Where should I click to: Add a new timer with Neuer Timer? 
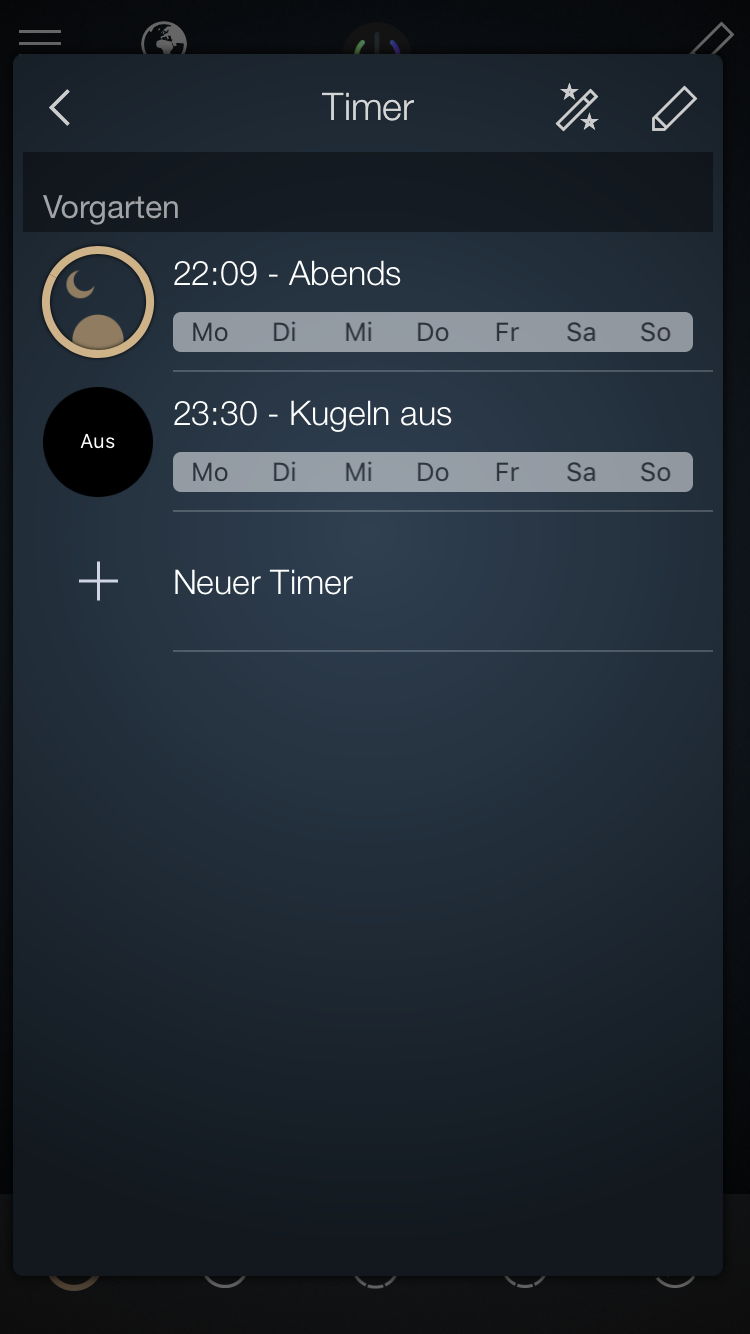click(263, 582)
